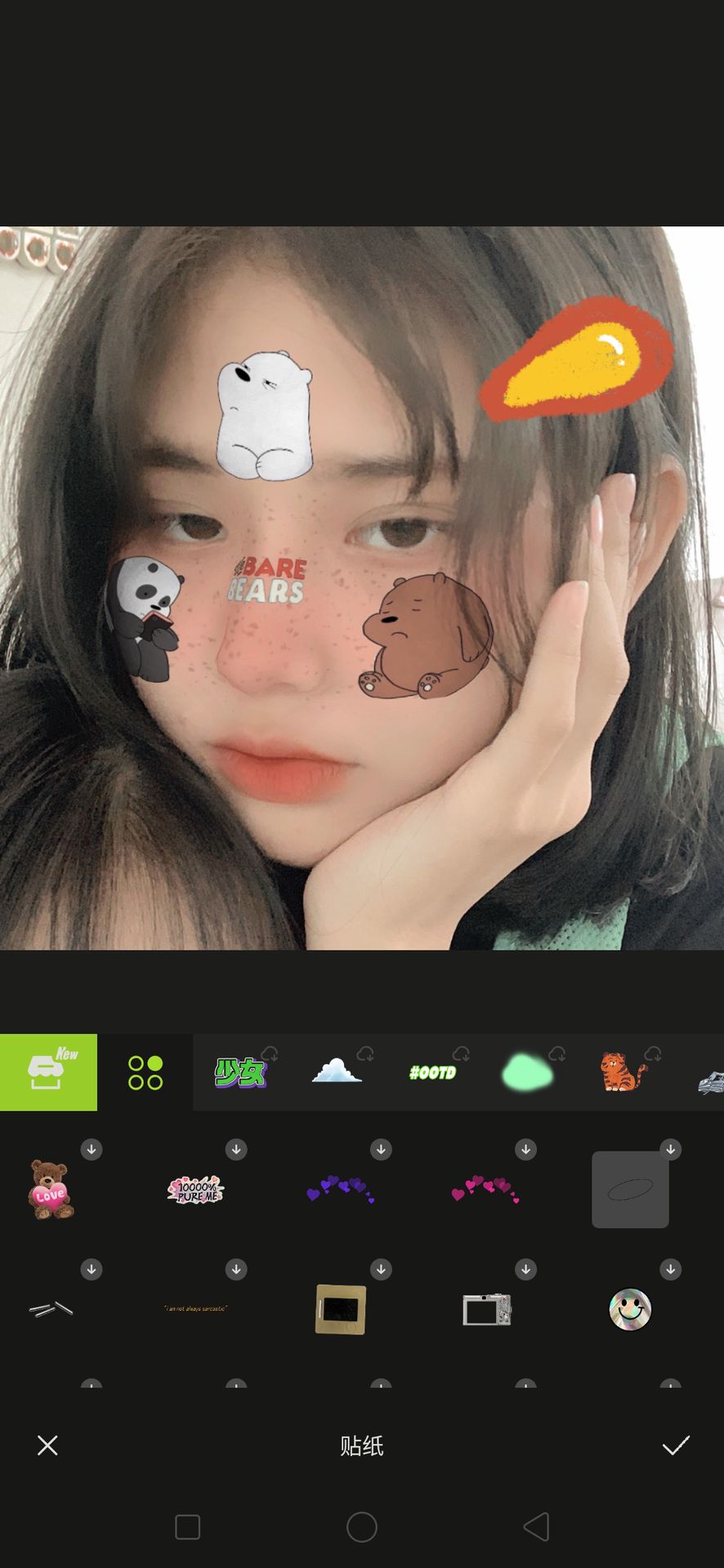Image resolution: width=724 pixels, height=1568 pixels.
Task: Add the Love teddy bear sticker
Action: coord(51,1190)
